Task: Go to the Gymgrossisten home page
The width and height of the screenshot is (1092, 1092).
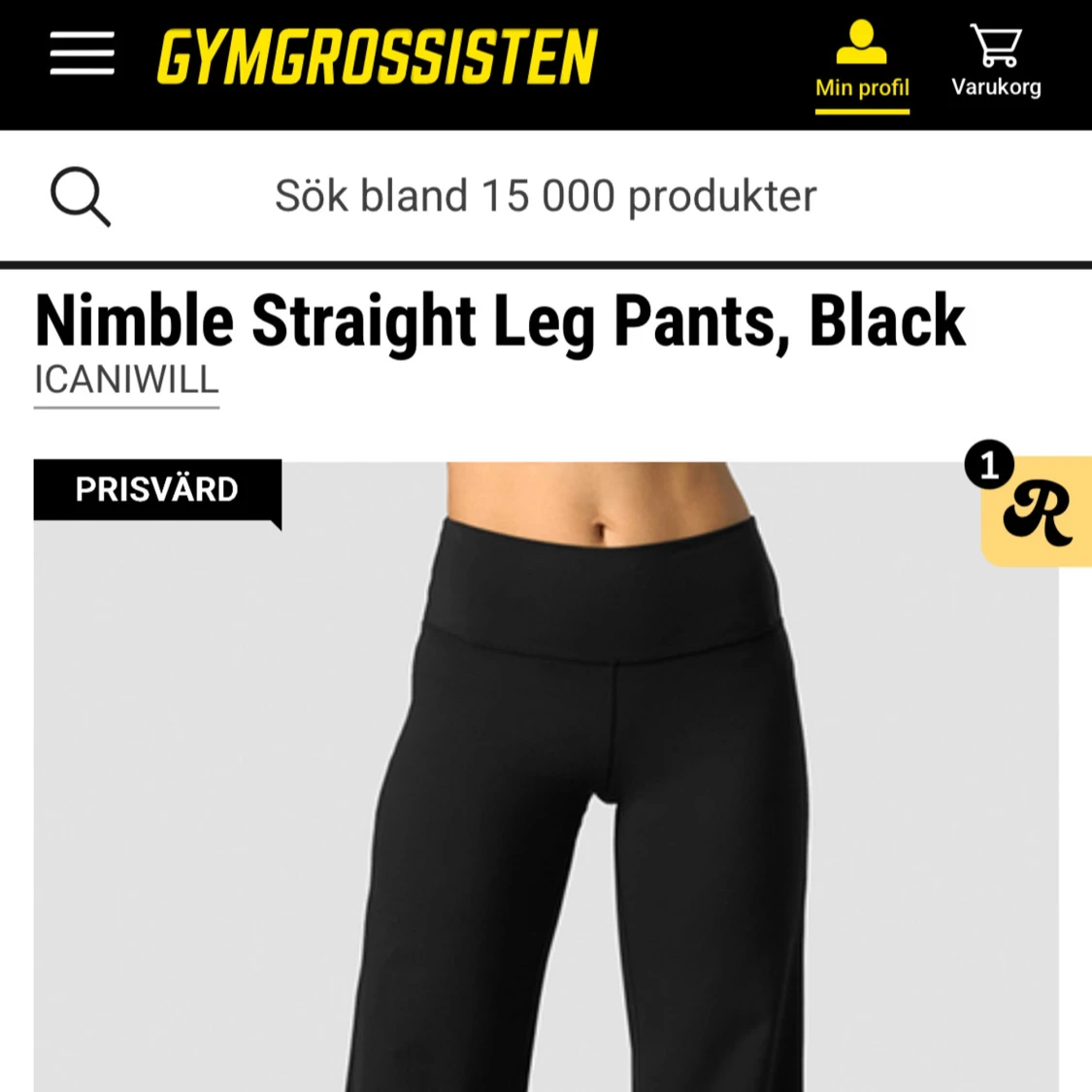Action: point(378,56)
